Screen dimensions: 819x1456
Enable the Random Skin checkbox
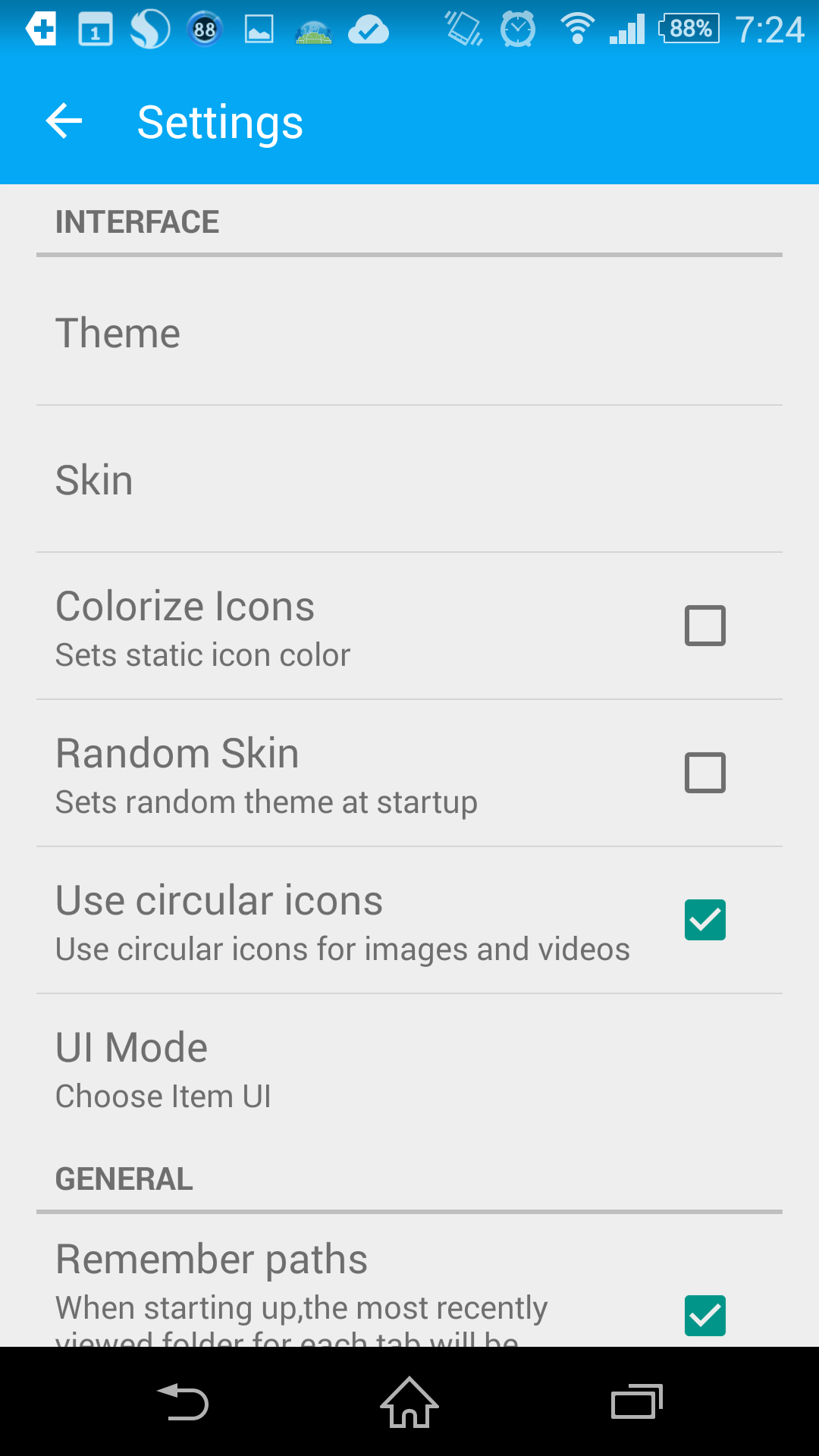click(705, 773)
